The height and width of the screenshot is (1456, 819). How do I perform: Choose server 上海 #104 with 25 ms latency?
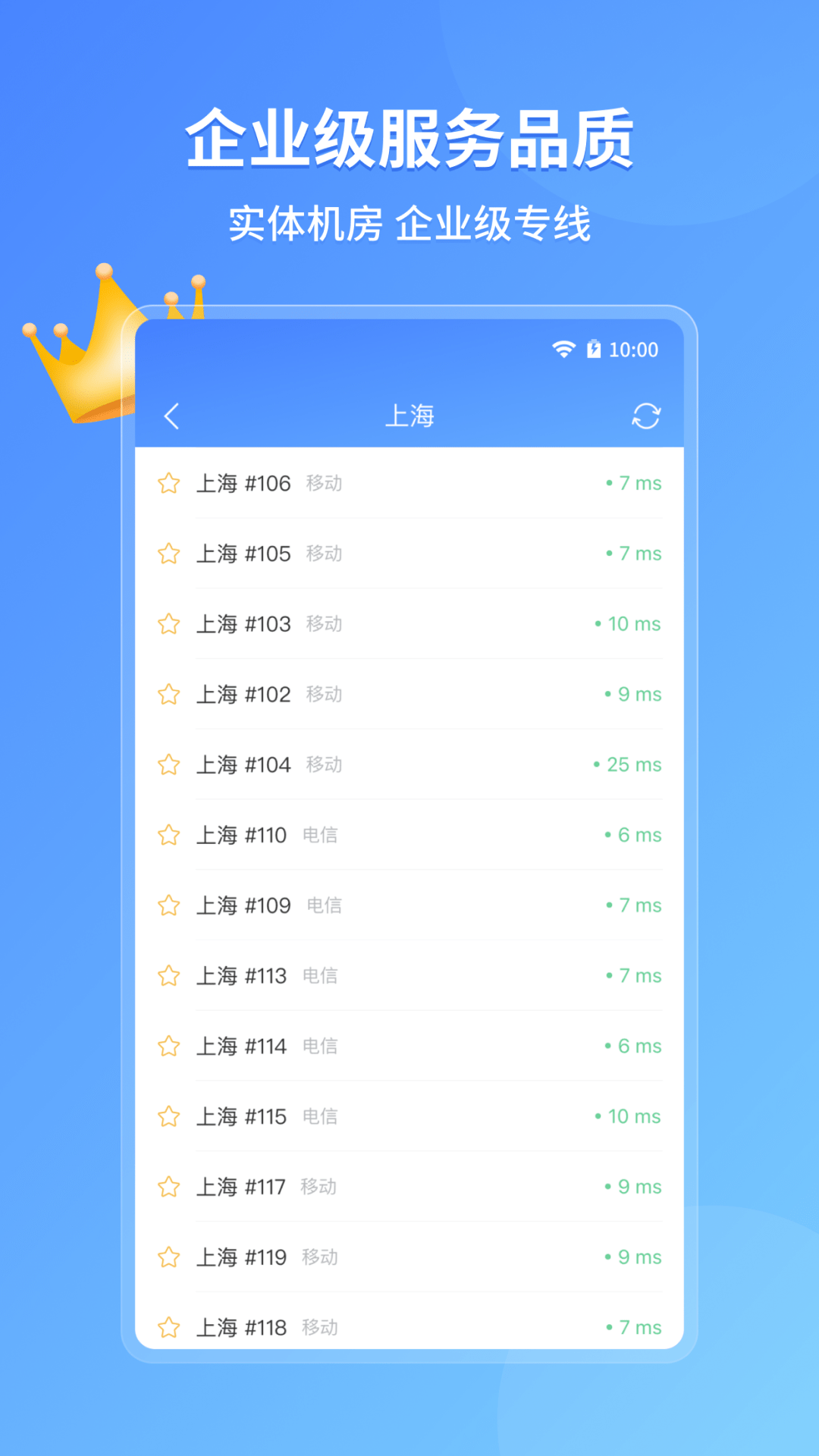[x=409, y=764]
